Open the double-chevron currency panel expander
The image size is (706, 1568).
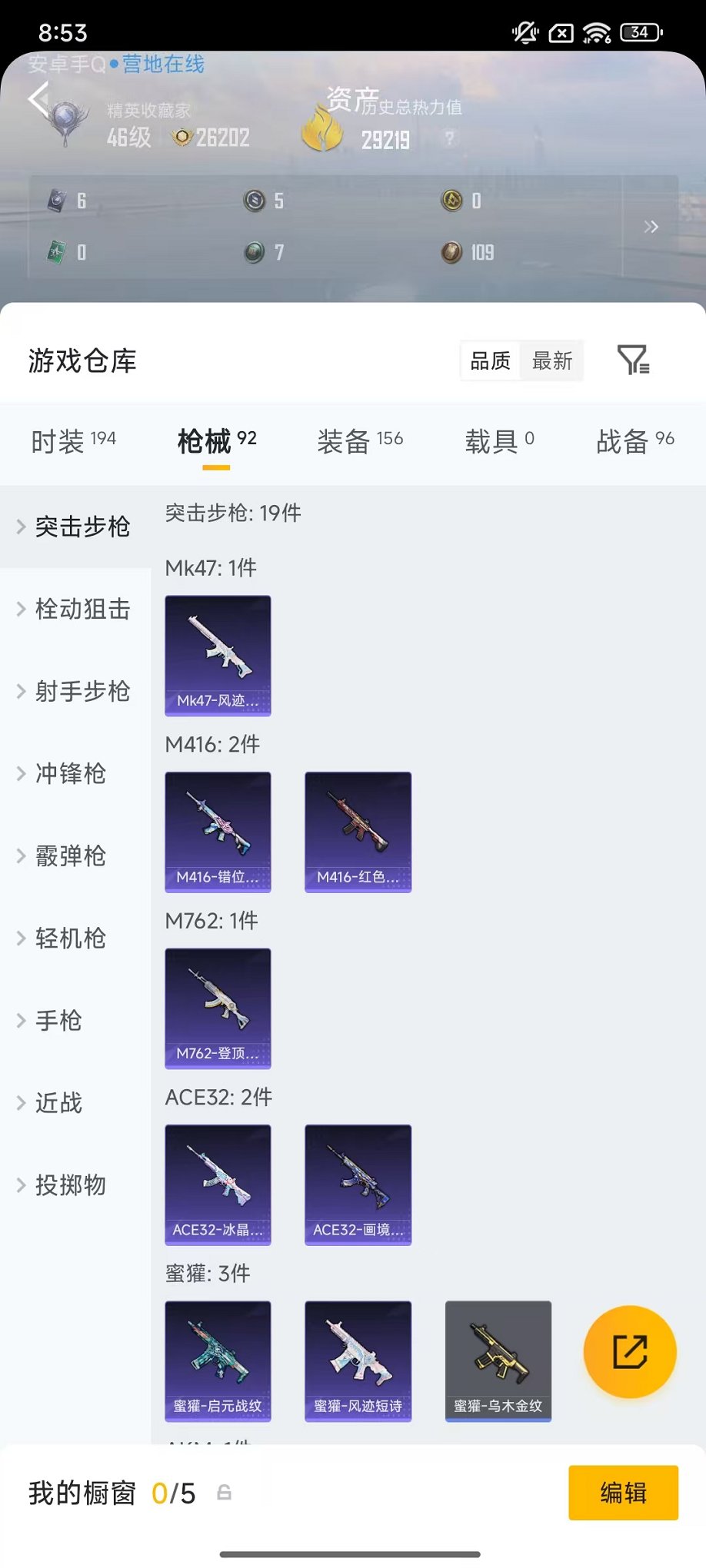pos(651,226)
